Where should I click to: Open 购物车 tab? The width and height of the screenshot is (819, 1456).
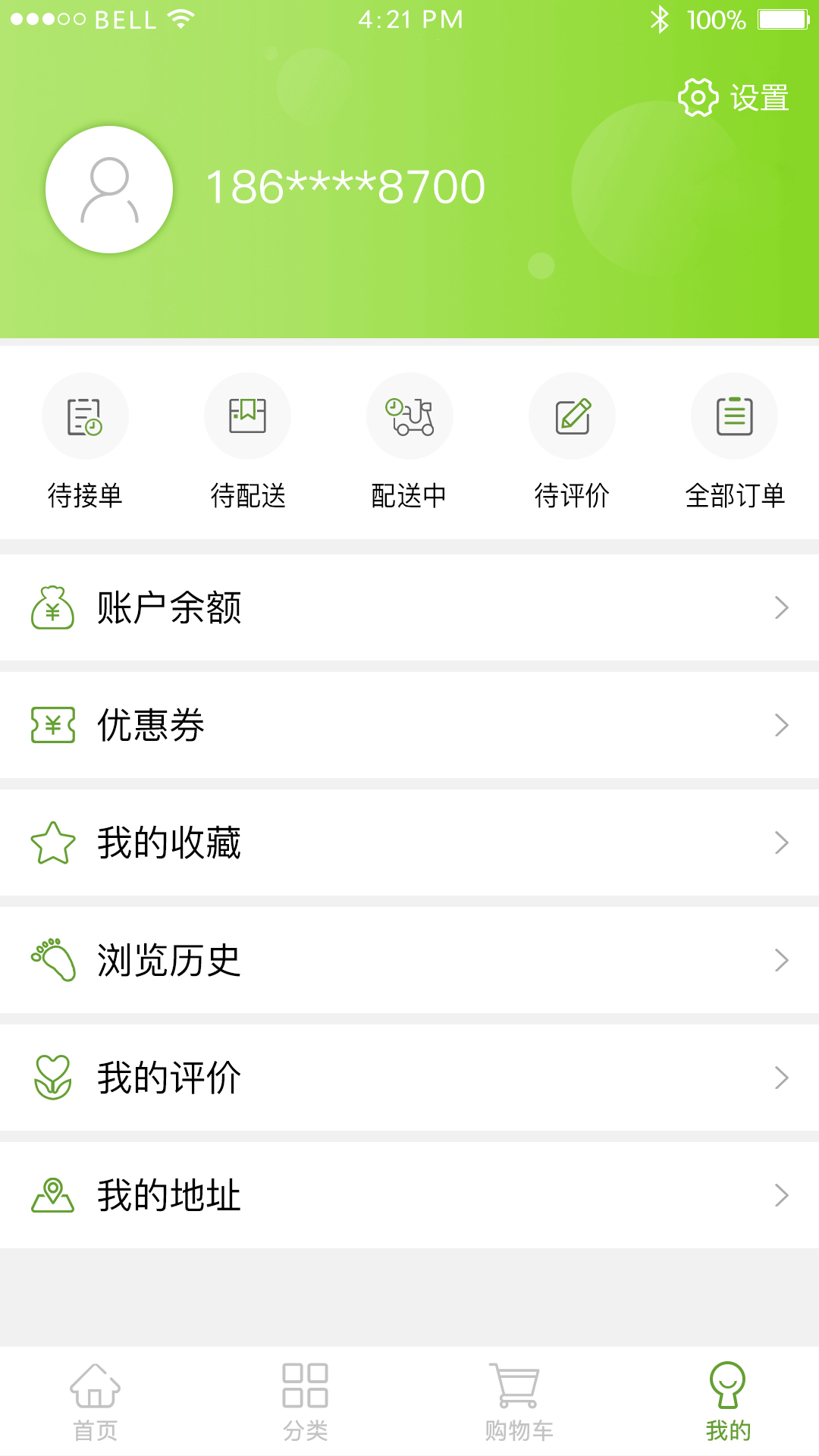519,1401
